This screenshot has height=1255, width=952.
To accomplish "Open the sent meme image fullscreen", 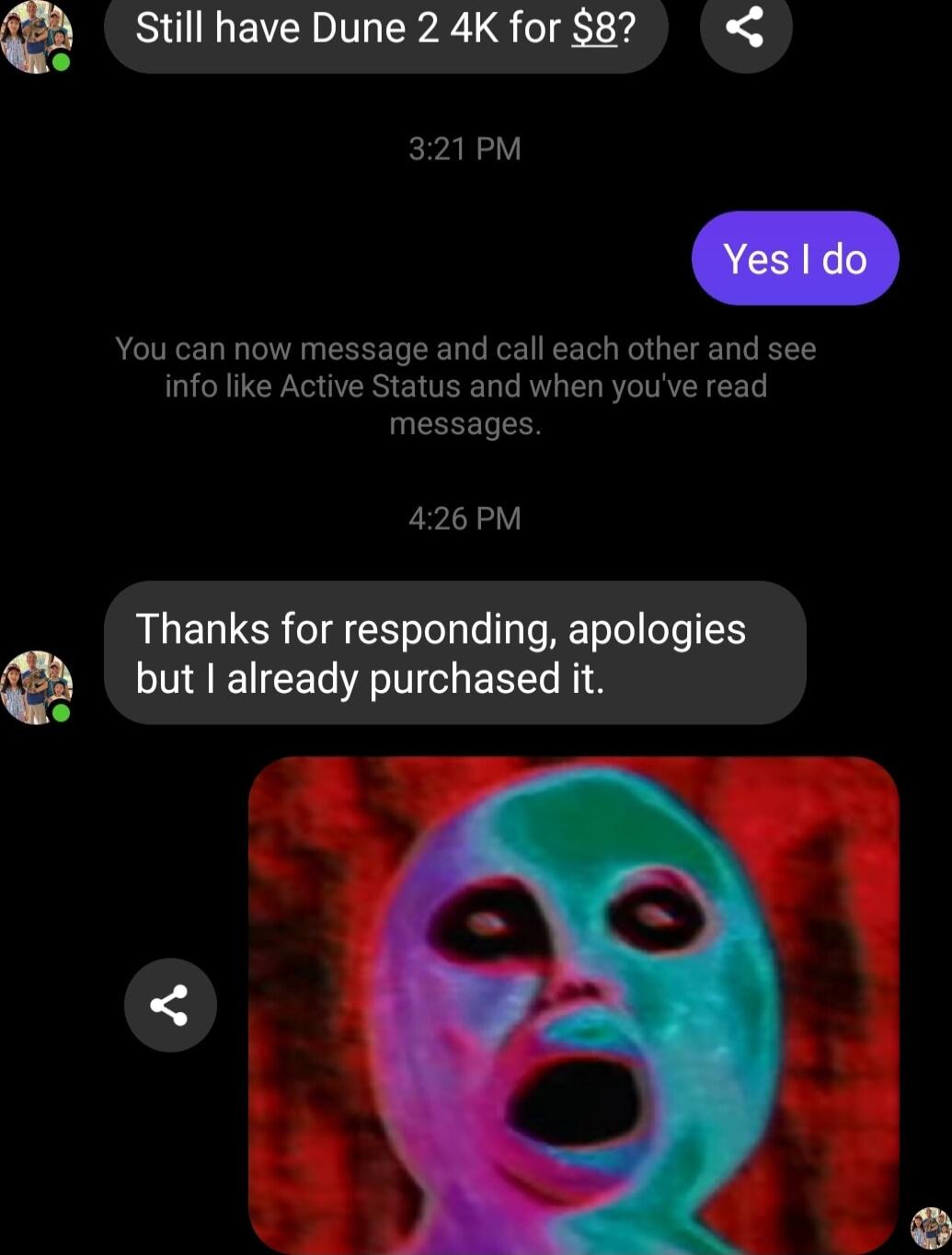I will click(573, 1003).
